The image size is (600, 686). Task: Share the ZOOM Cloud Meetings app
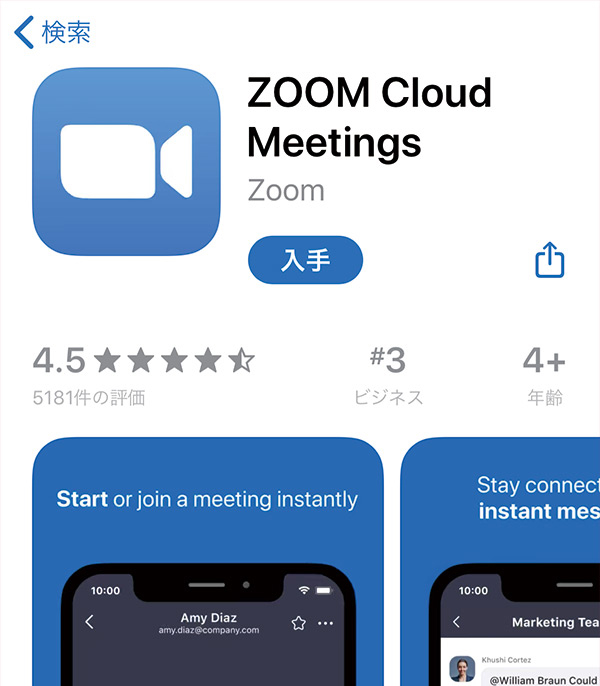[550, 261]
